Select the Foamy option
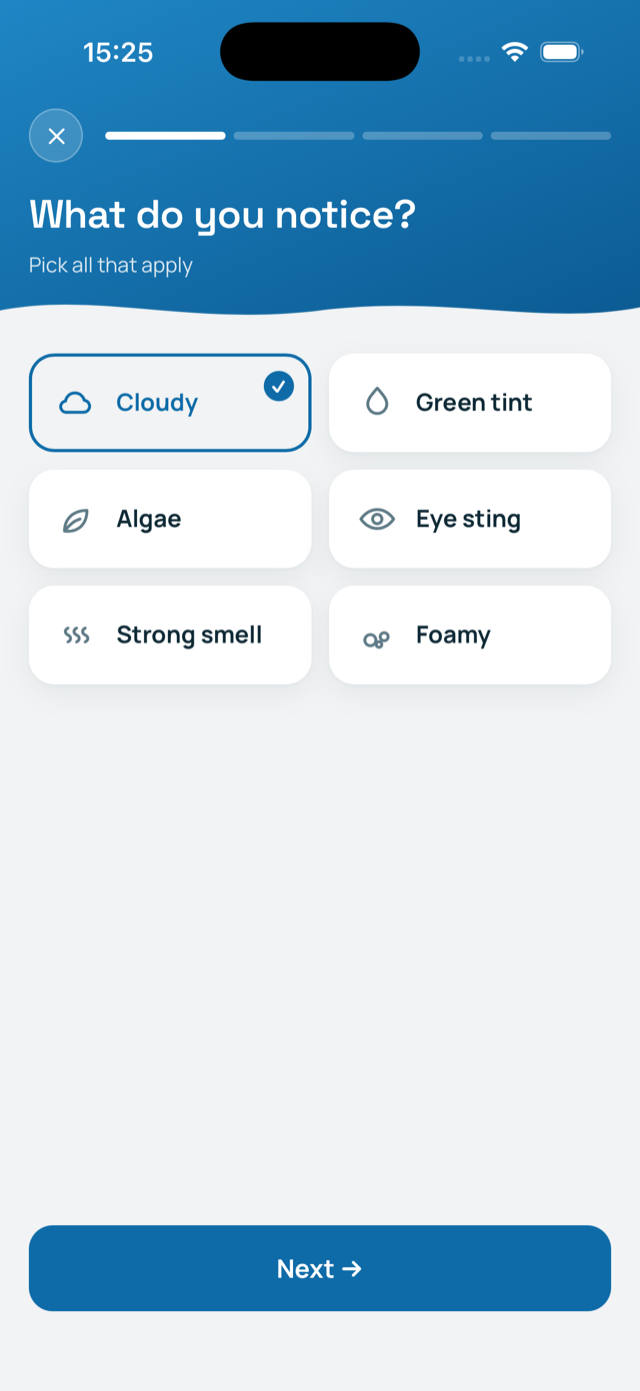The height and width of the screenshot is (1391, 640). (470, 635)
